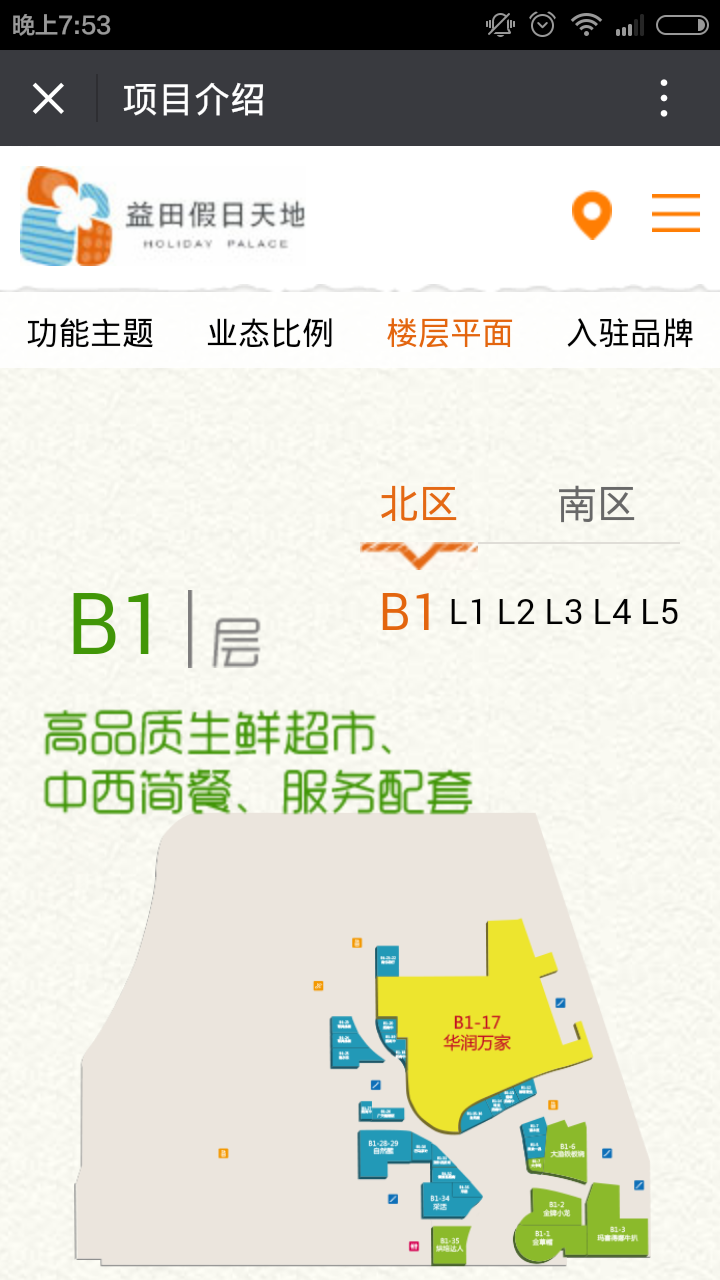Select the 功能主题 section link
This screenshot has width=720, height=1280.
(88, 334)
